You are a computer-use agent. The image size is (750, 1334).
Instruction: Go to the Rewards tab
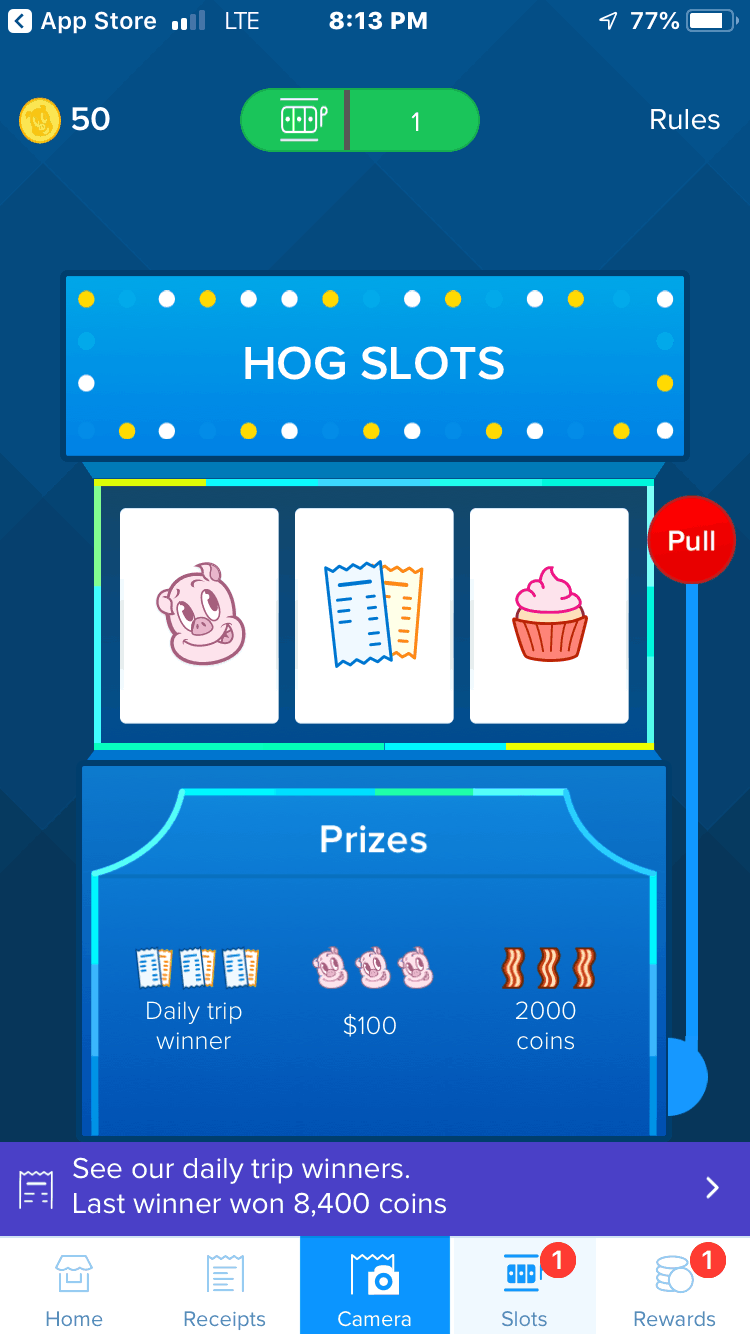pyautogui.click(x=675, y=1286)
